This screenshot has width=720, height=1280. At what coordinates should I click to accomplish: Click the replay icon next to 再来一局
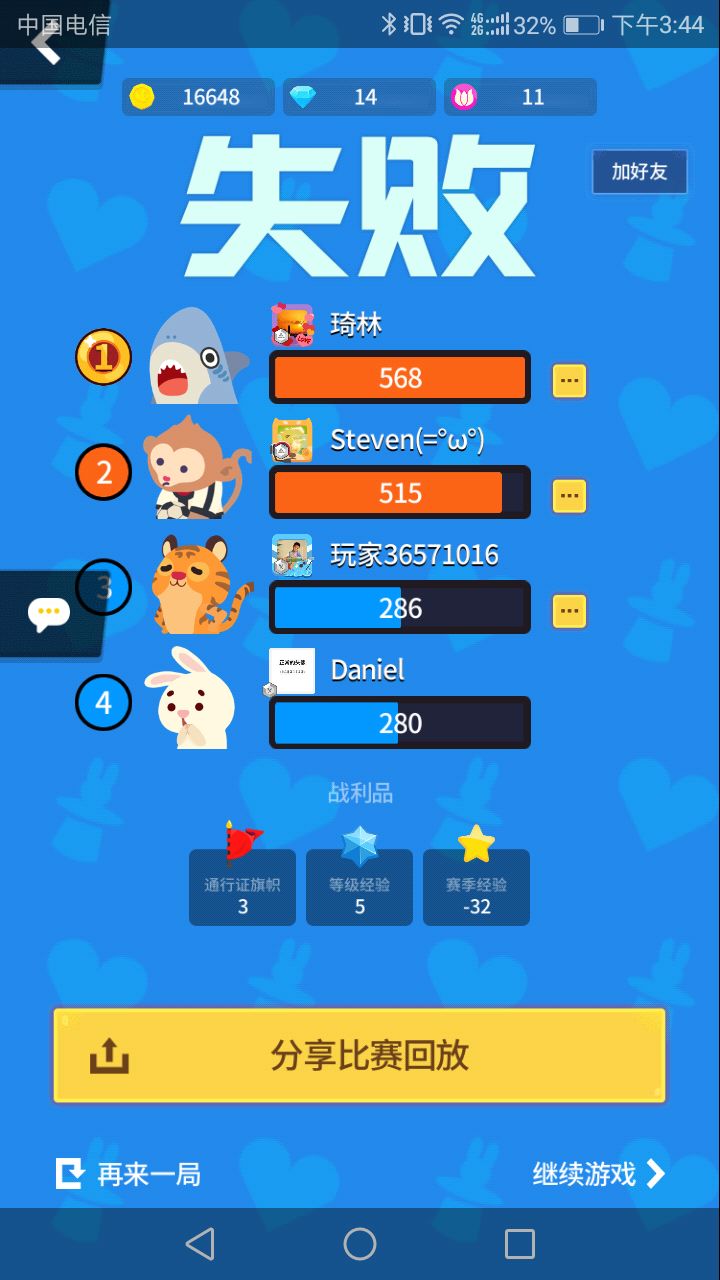(68, 1175)
